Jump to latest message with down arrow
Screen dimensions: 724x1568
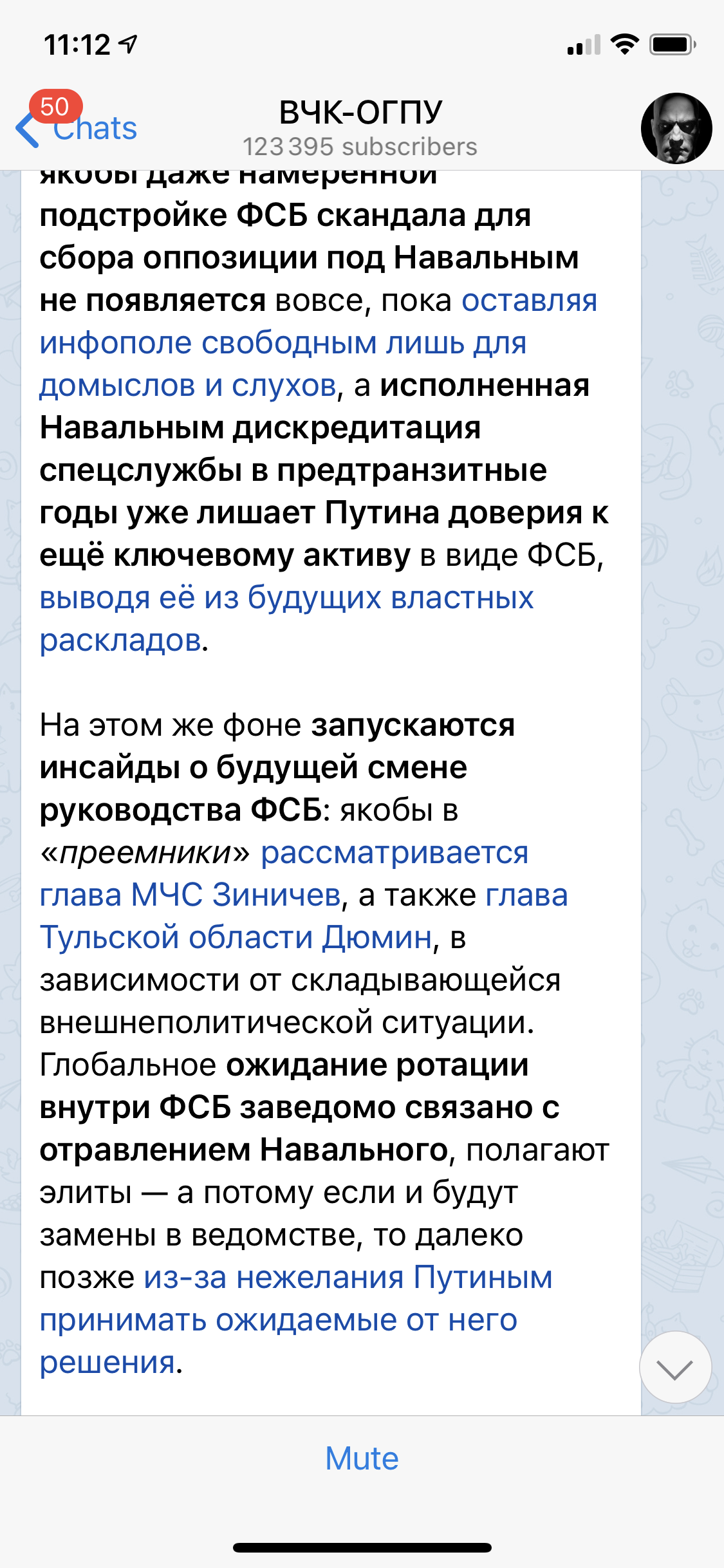tap(676, 1368)
